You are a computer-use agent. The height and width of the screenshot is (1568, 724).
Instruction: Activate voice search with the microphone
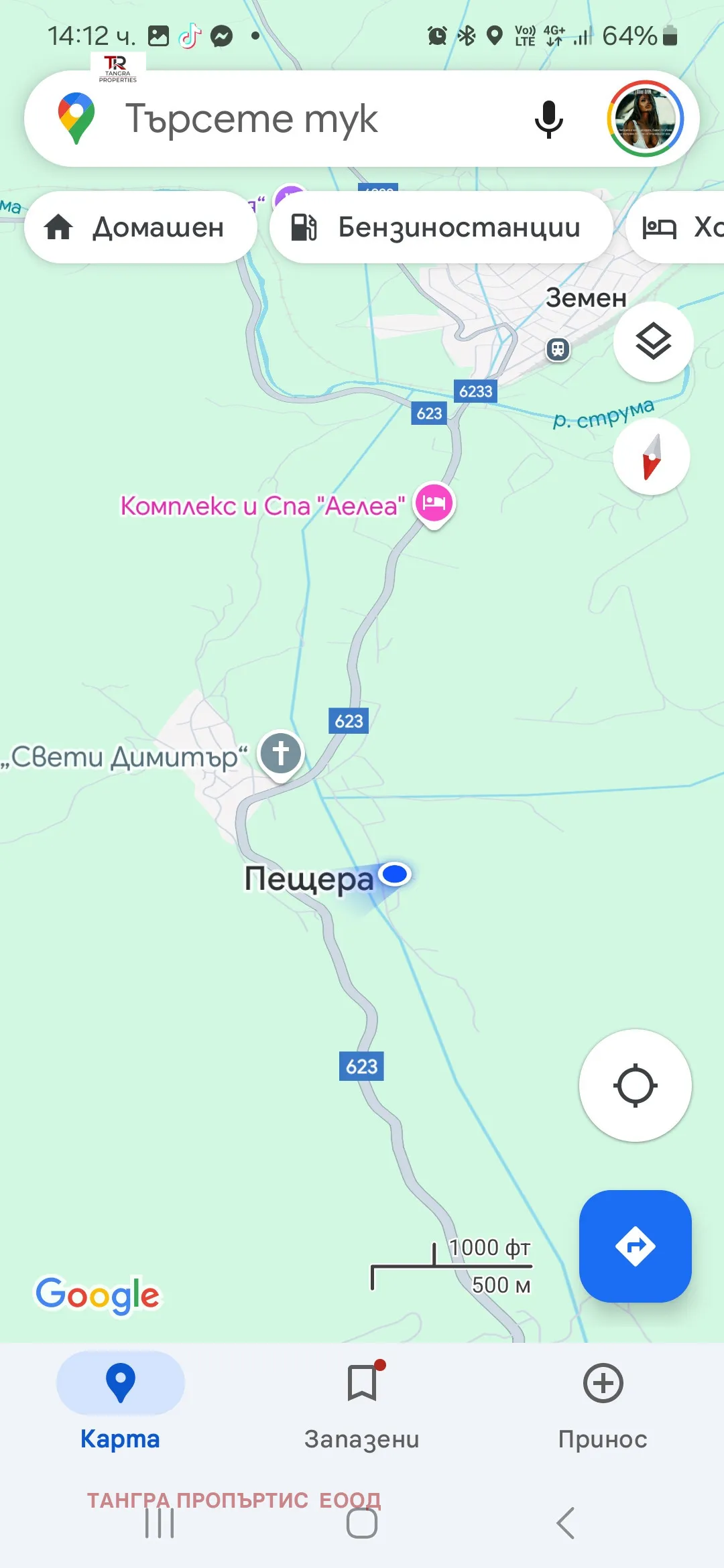tap(548, 118)
